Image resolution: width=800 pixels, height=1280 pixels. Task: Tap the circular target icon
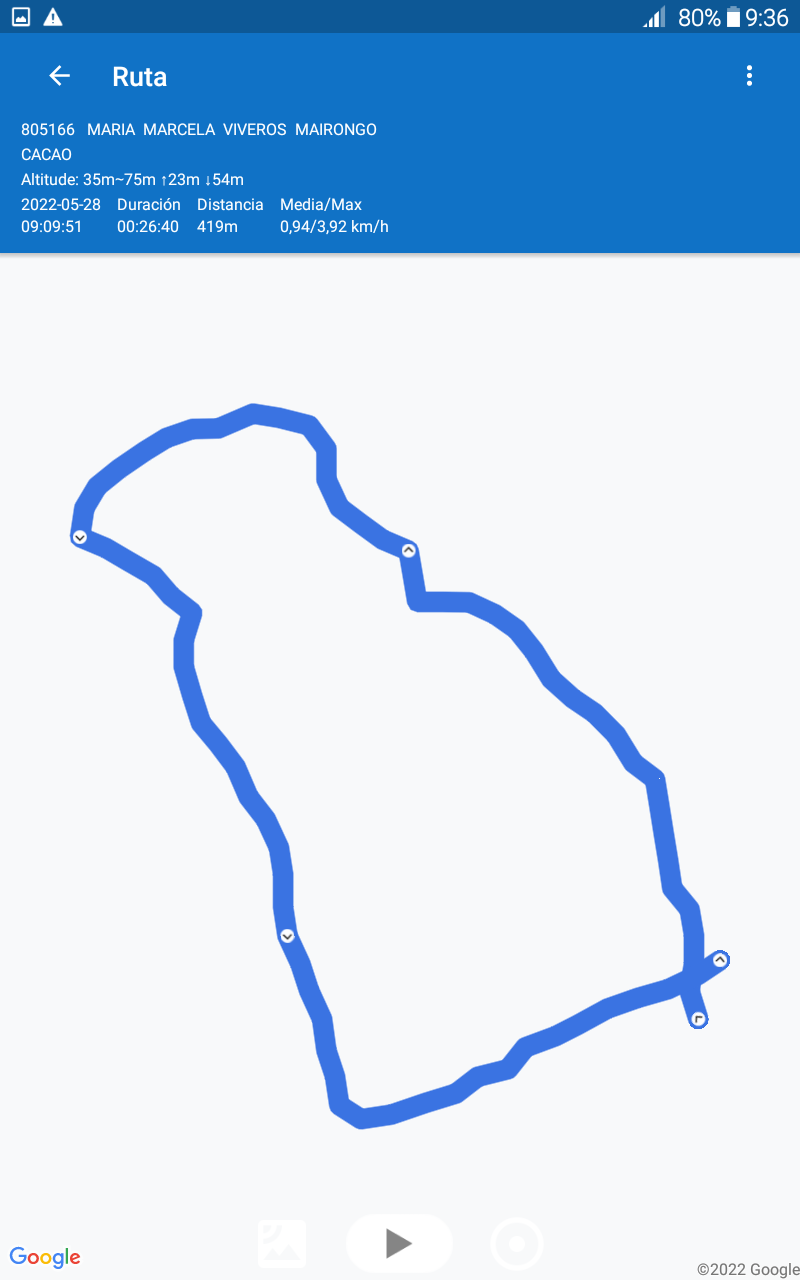point(517,1244)
